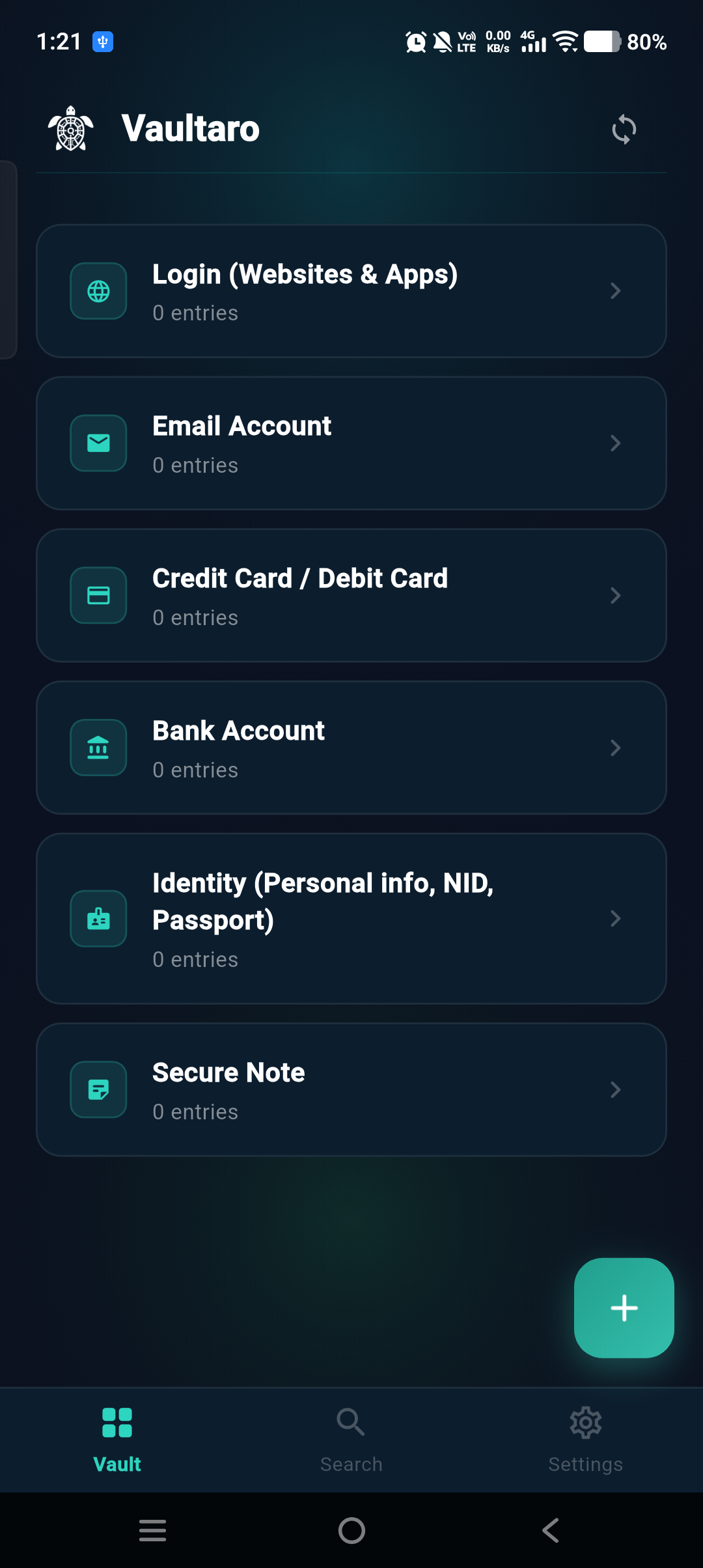Open Login (Websites & Apps) category
This screenshot has width=703, height=1568.
tap(351, 291)
